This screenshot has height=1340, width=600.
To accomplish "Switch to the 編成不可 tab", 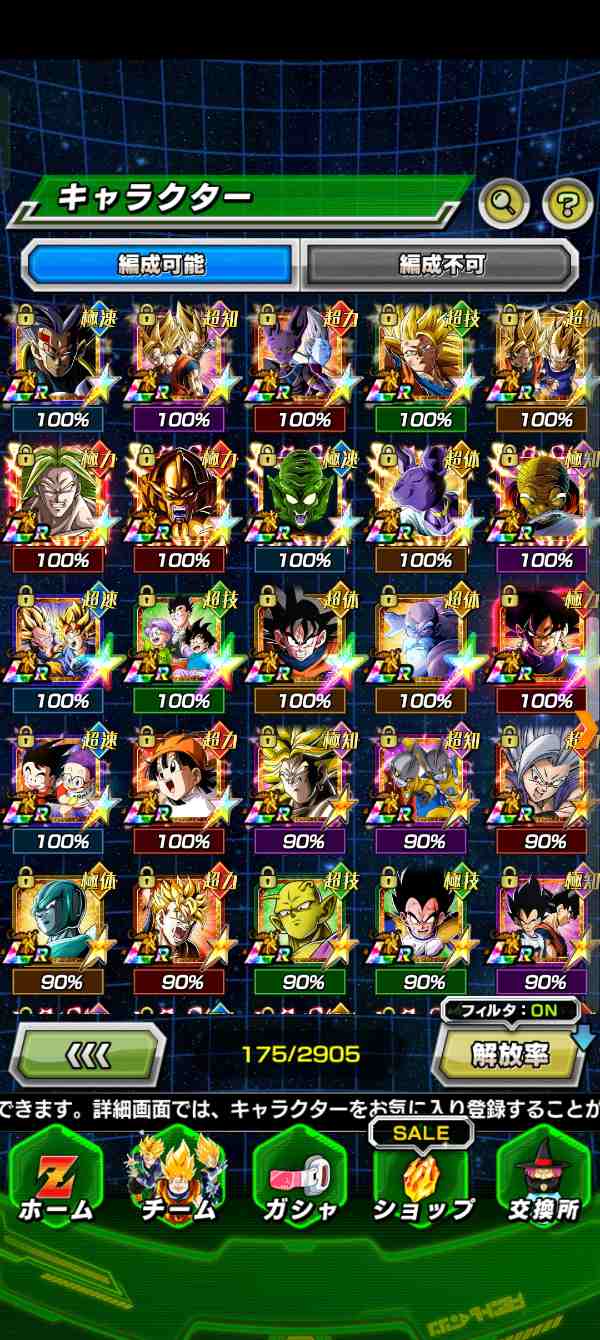I will 440,265.
